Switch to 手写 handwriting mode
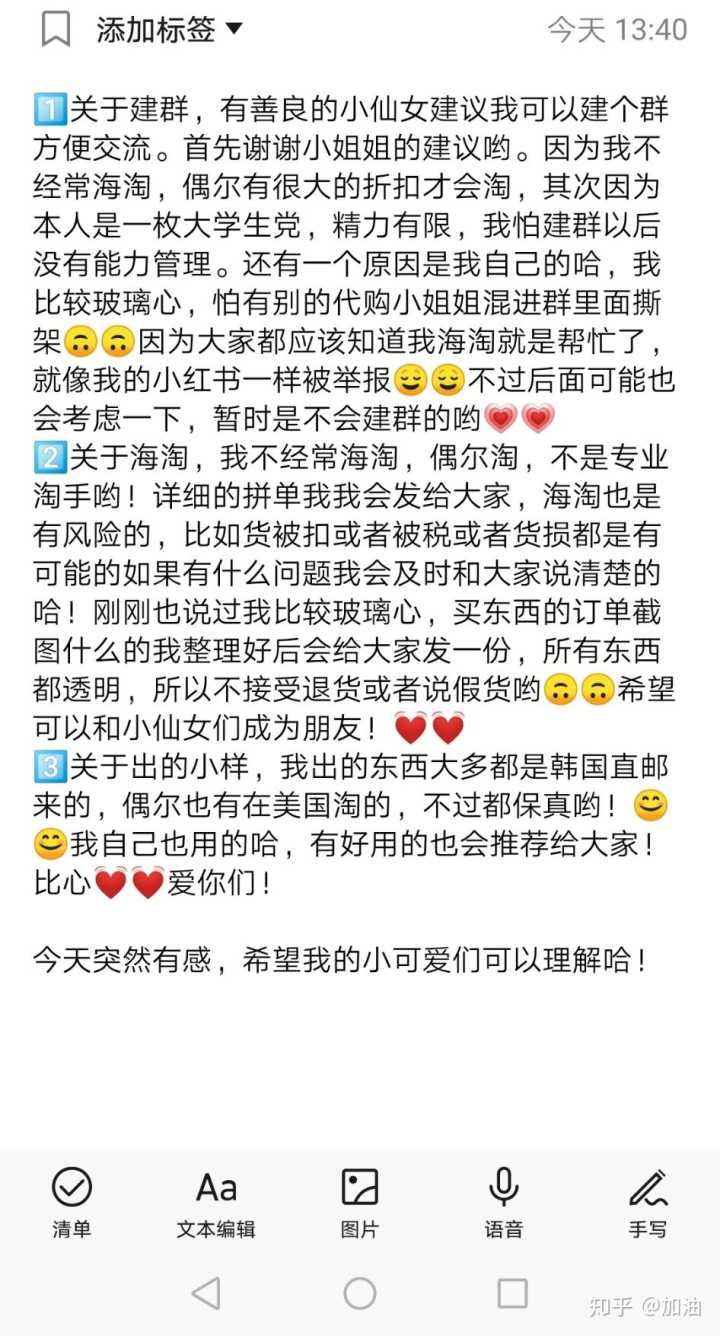The height and width of the screenshot is (1336, 720). 648,1202
